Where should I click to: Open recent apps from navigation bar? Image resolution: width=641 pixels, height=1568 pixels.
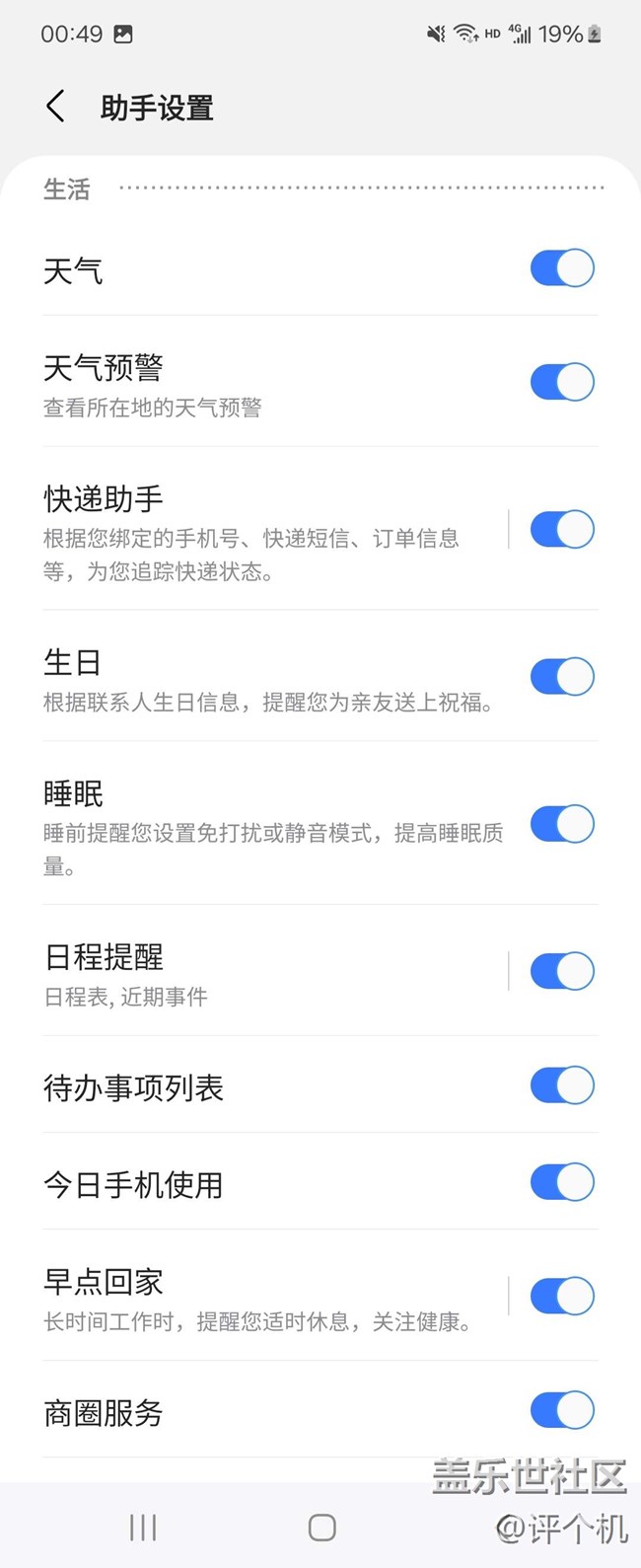(x=143, y=1528)
